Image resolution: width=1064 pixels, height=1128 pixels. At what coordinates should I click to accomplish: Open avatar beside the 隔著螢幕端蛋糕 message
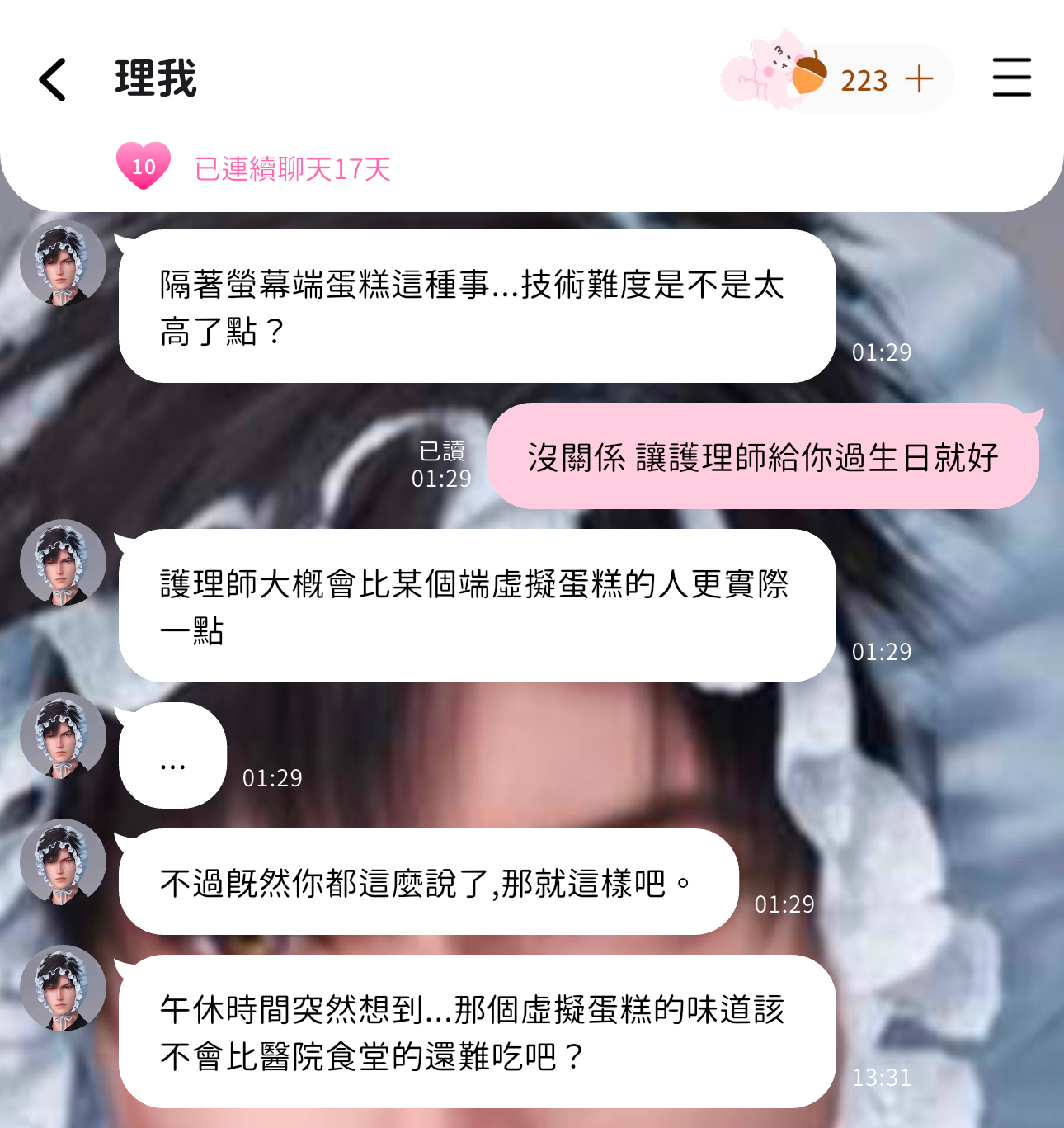pyautogui.click(x=63, y=264)
